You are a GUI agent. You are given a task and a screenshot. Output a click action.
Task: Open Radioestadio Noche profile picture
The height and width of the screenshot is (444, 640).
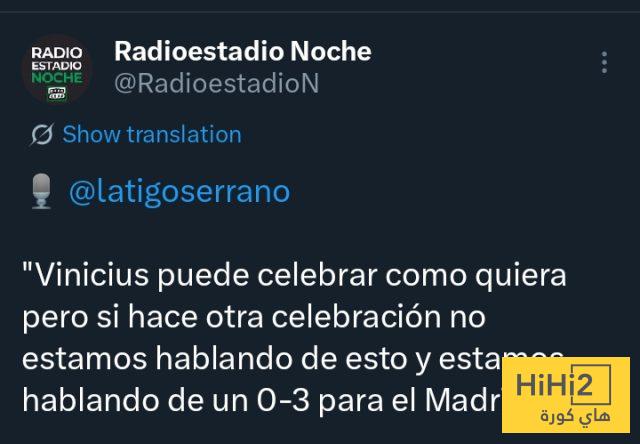tap(57, 69)
